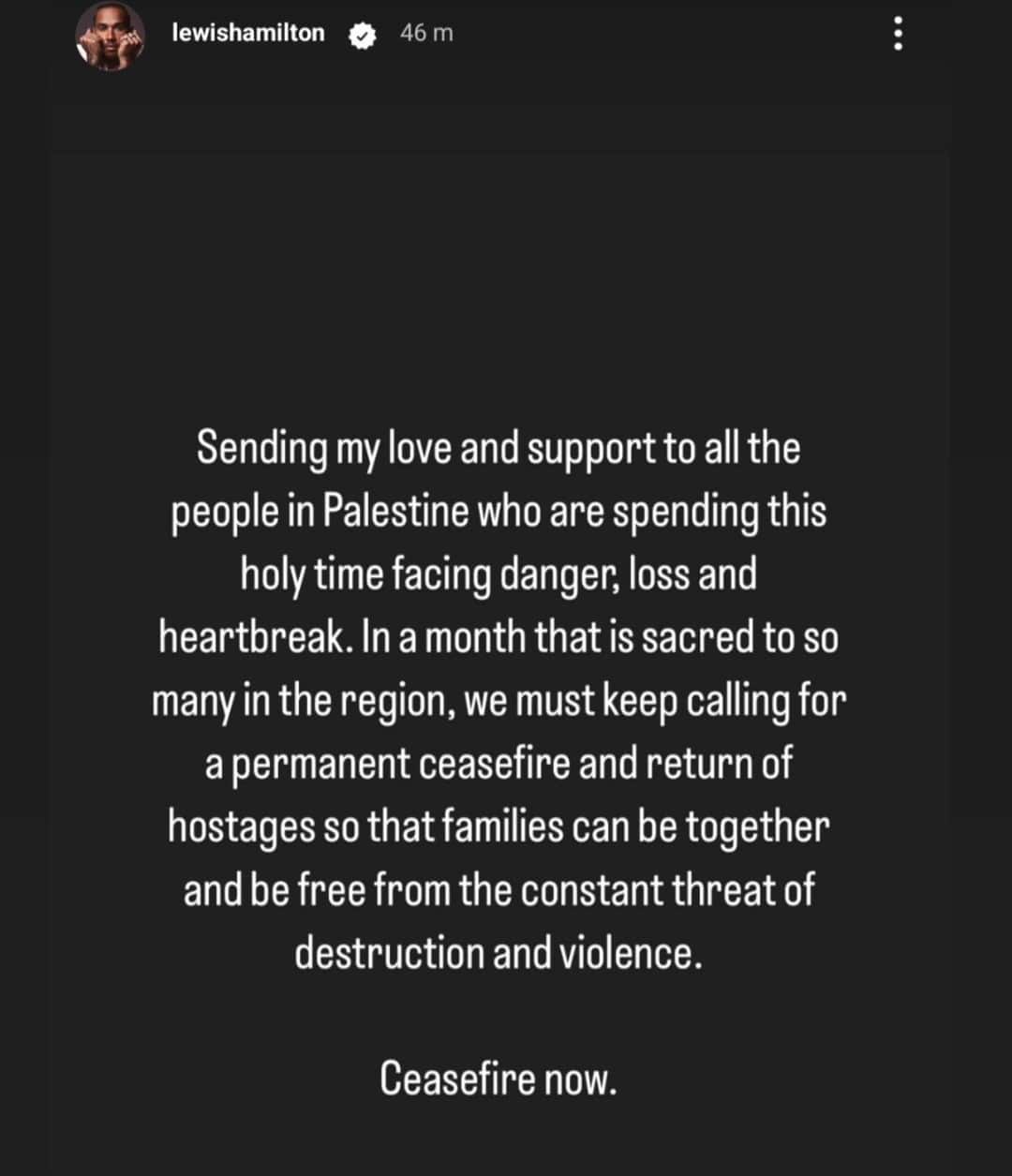Tap the lewishamilton username
The width and height of the screenshot is (1012, 1176).
[x=248, y=34]
